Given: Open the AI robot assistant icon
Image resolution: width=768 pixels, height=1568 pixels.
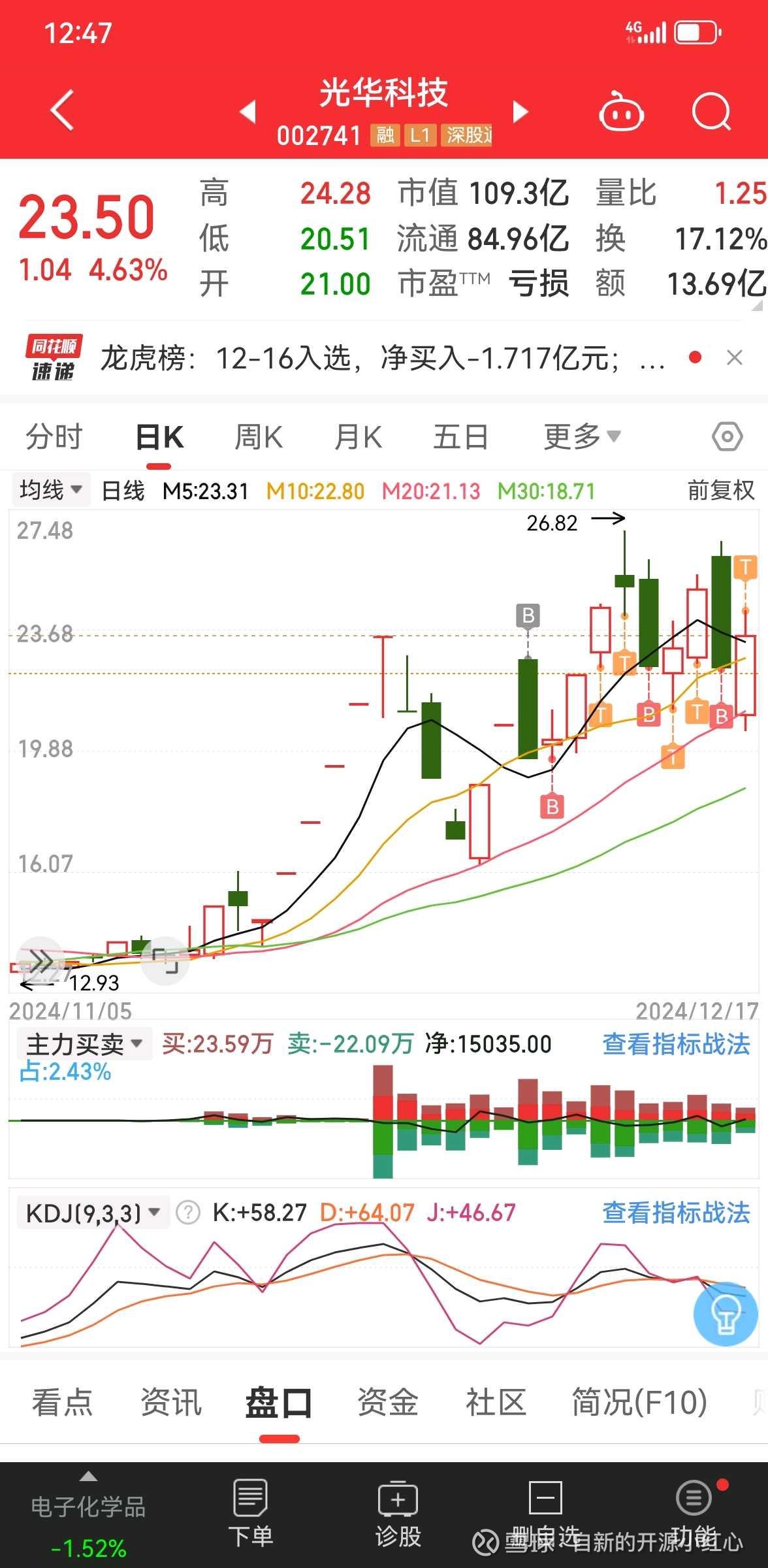Looking at the screenshot, I should coord(620,111).
